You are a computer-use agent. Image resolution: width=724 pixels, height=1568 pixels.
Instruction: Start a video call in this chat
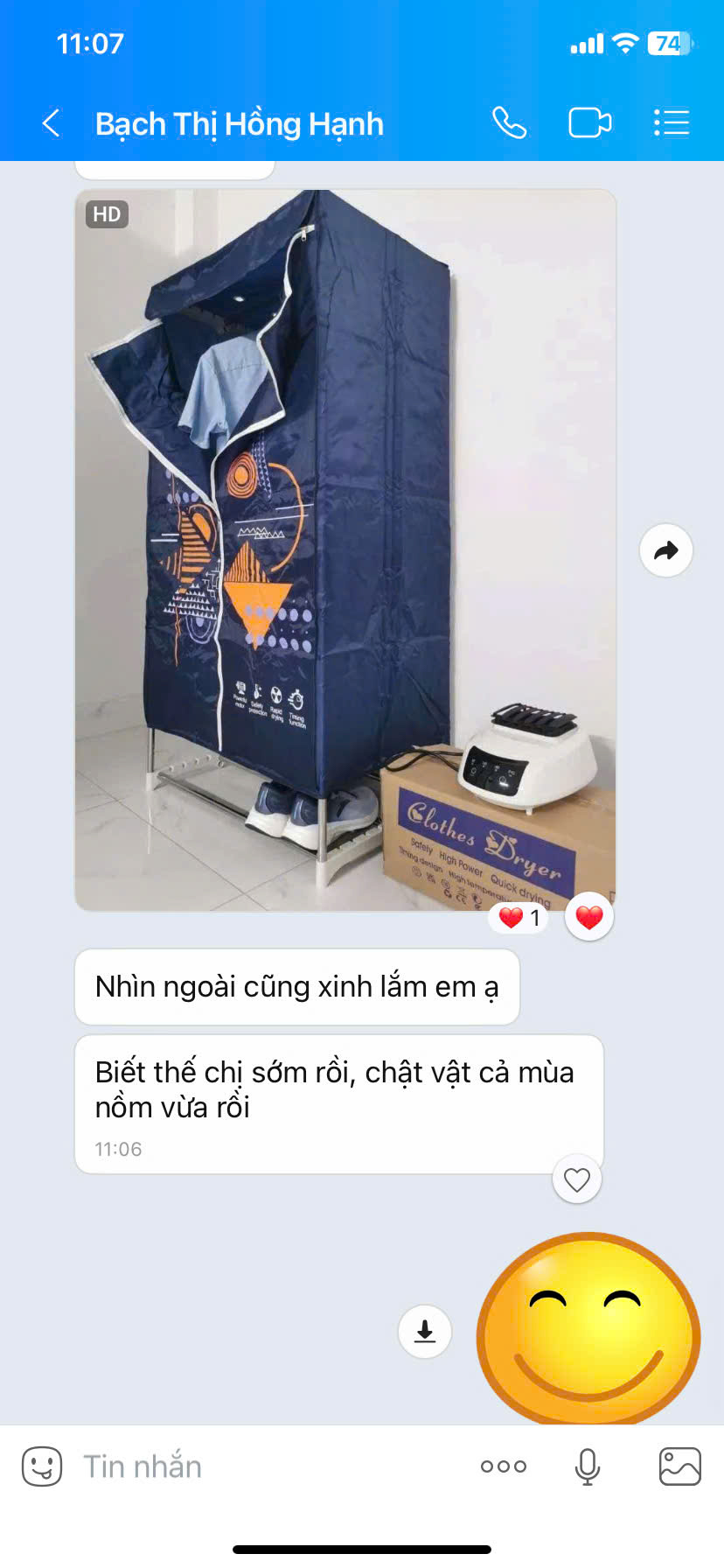tap(590, 123)
